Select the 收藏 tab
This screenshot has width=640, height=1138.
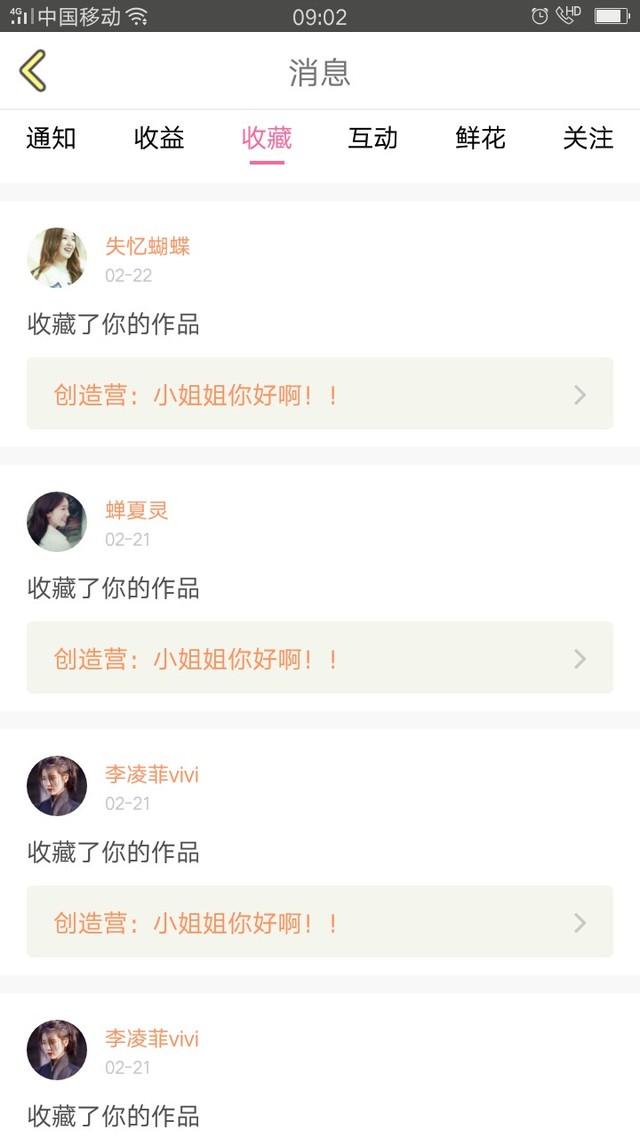267,138
